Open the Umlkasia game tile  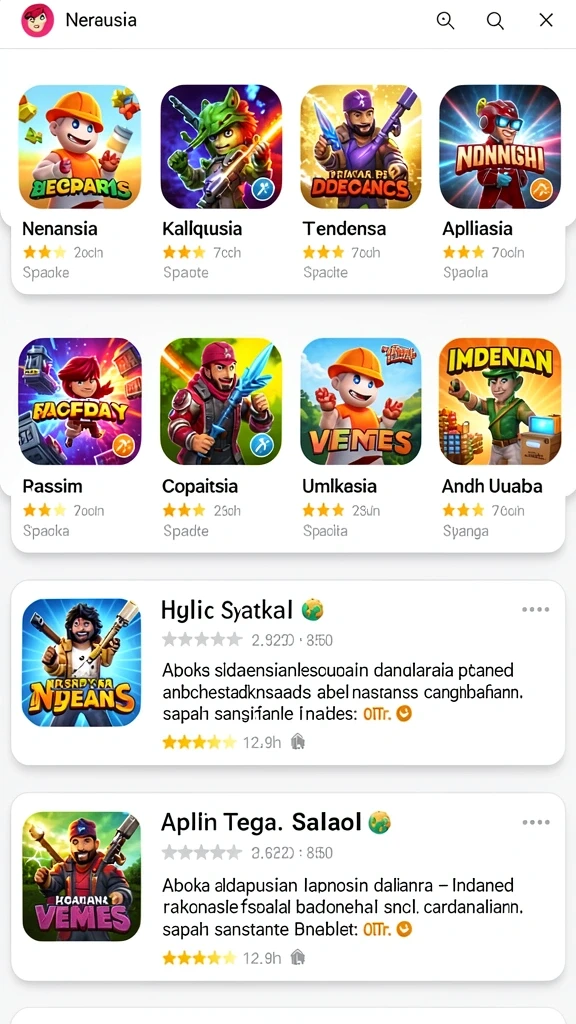361,439
